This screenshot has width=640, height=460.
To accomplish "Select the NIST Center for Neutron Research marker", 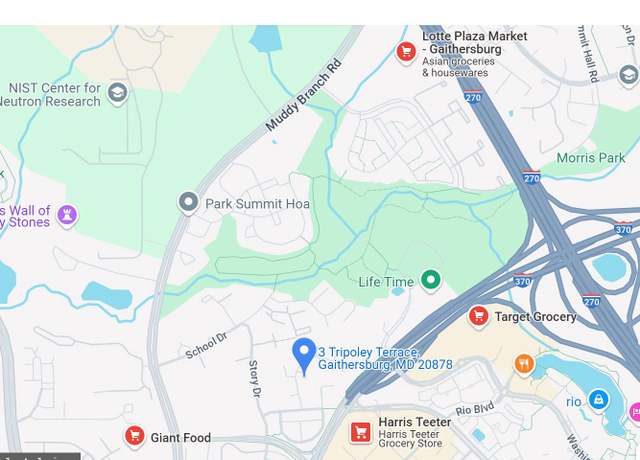I will point(117,94).
